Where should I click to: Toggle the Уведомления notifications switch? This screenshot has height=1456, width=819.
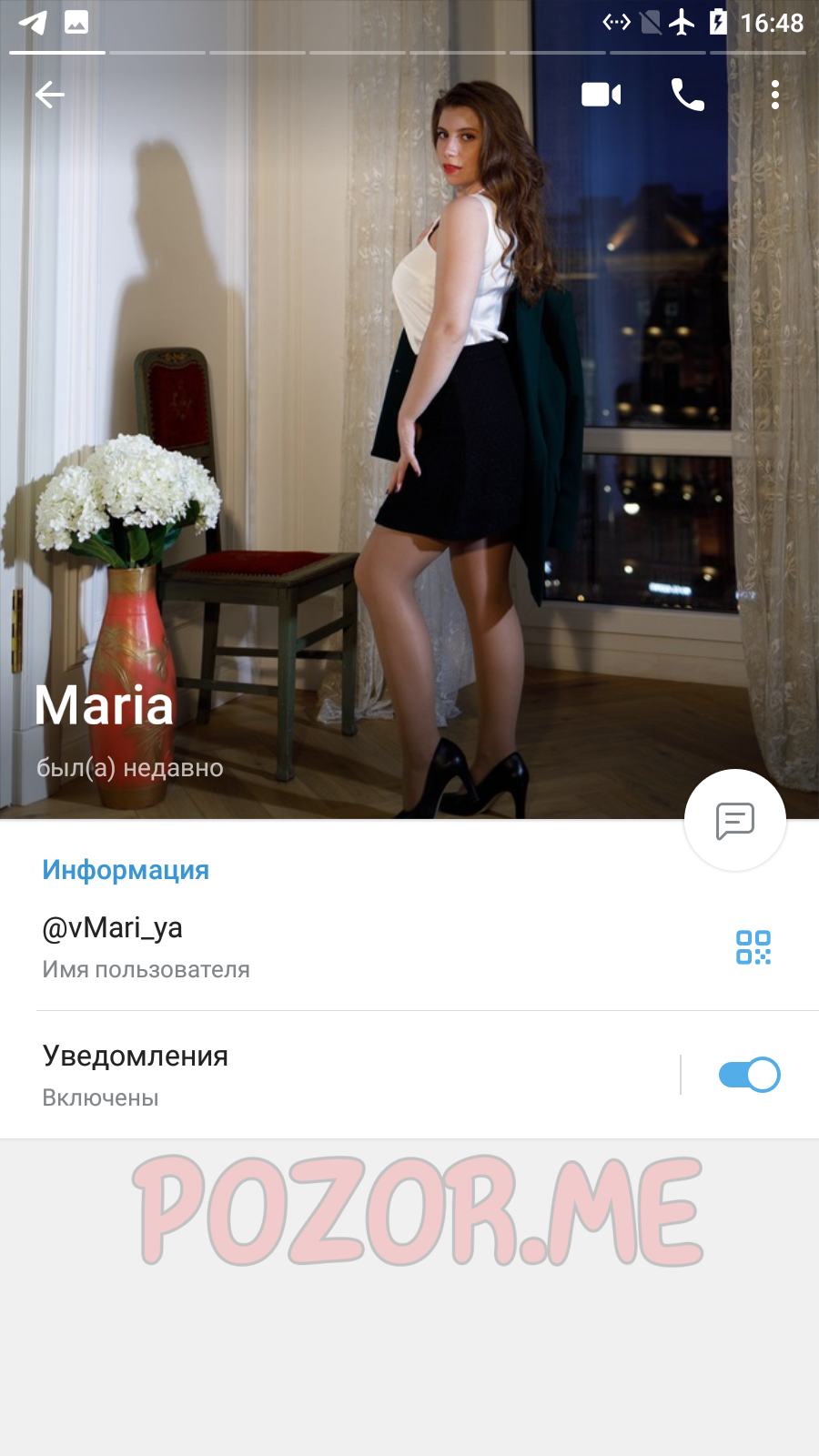[x=749, y=1075]
